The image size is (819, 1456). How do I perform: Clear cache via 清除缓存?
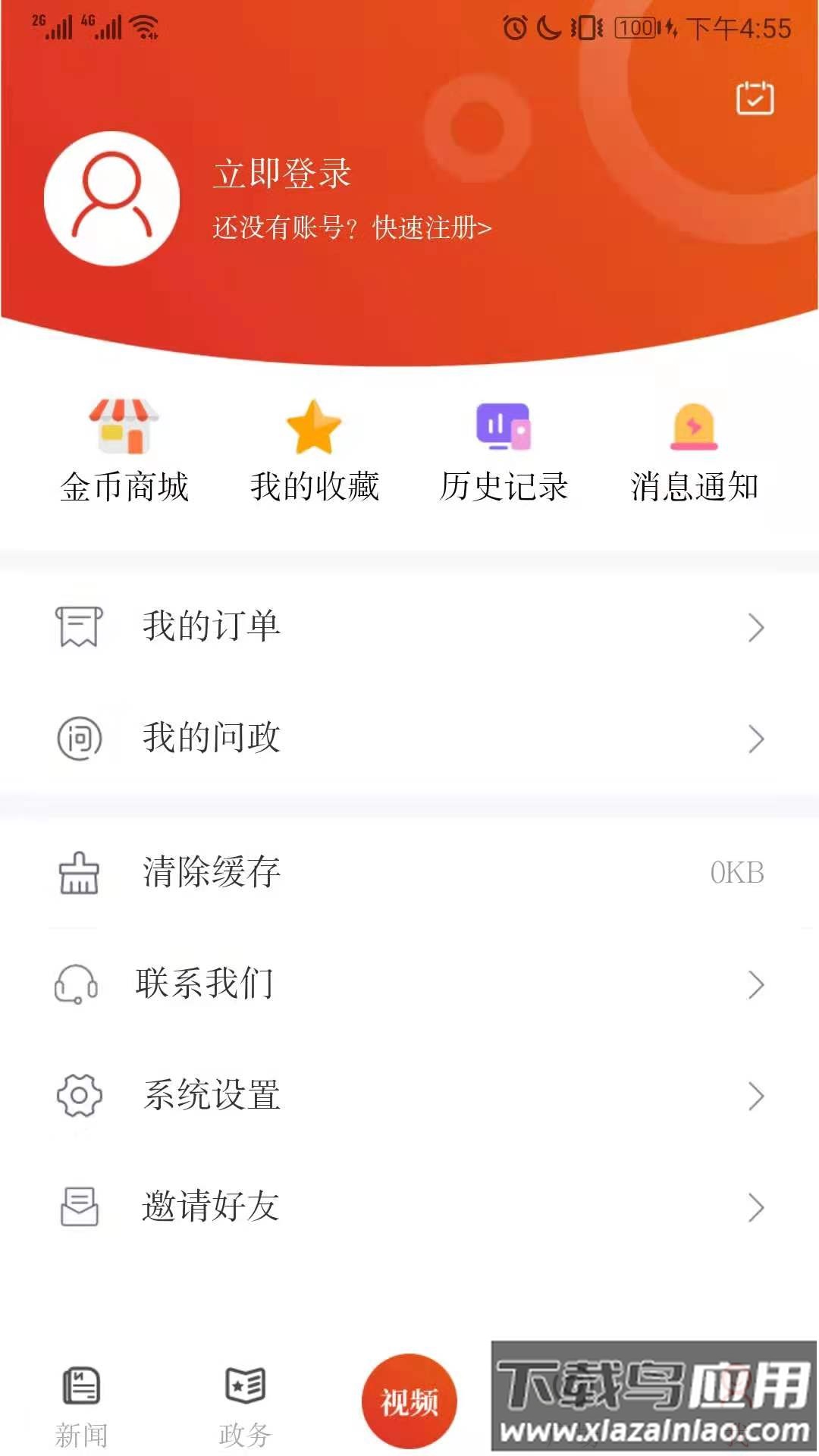(x=409, y=872)
